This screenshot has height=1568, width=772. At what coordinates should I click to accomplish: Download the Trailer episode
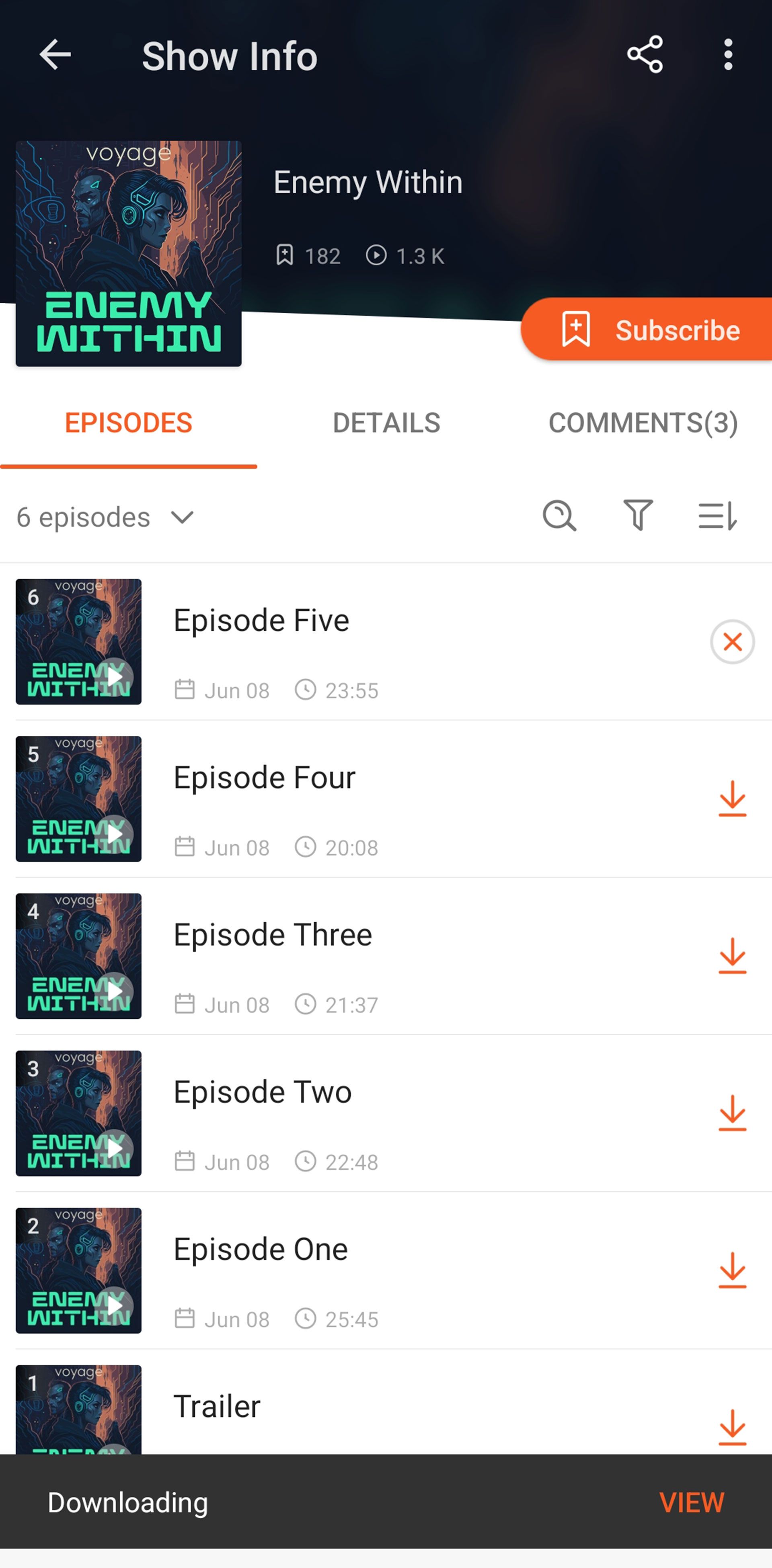click(732, 1427)
